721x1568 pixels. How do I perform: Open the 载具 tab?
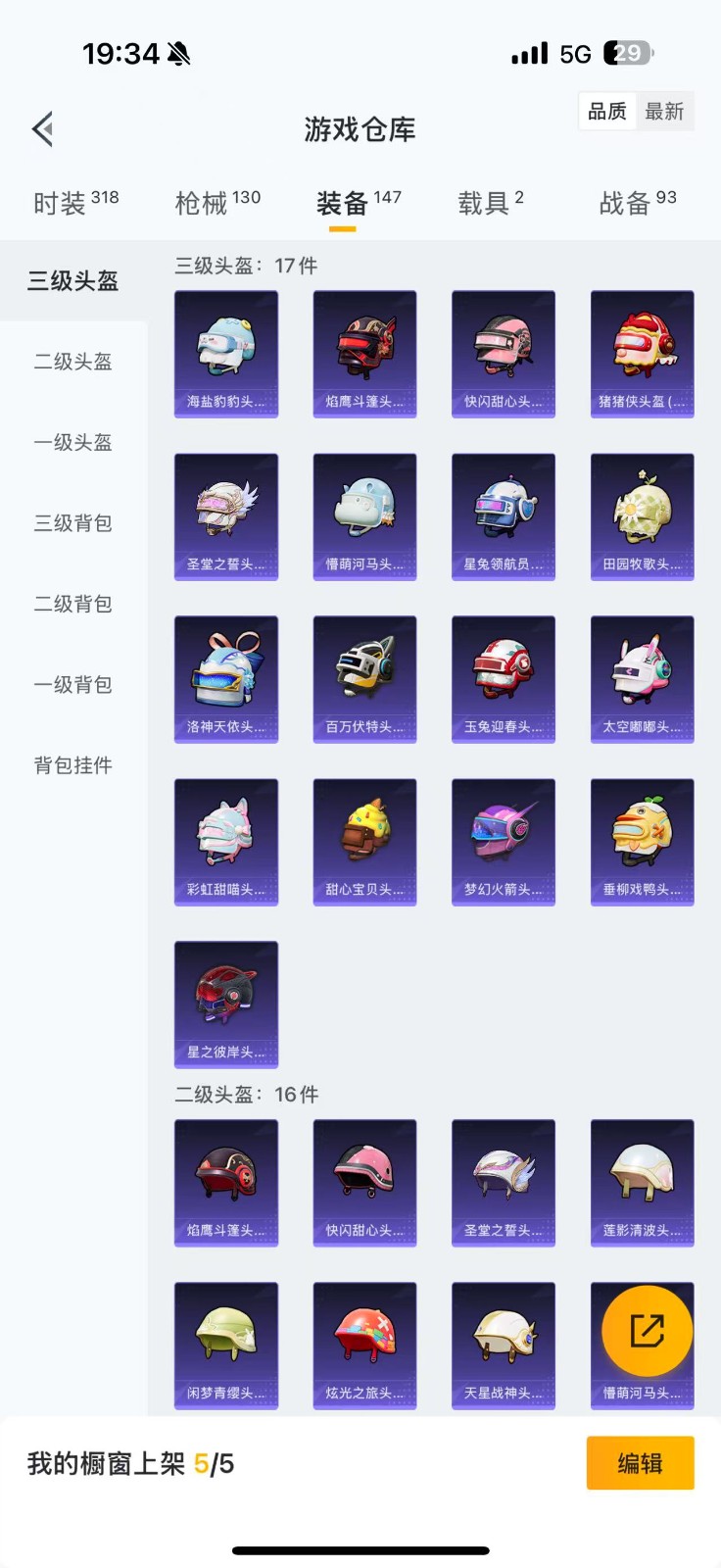[x=491, y=203]
